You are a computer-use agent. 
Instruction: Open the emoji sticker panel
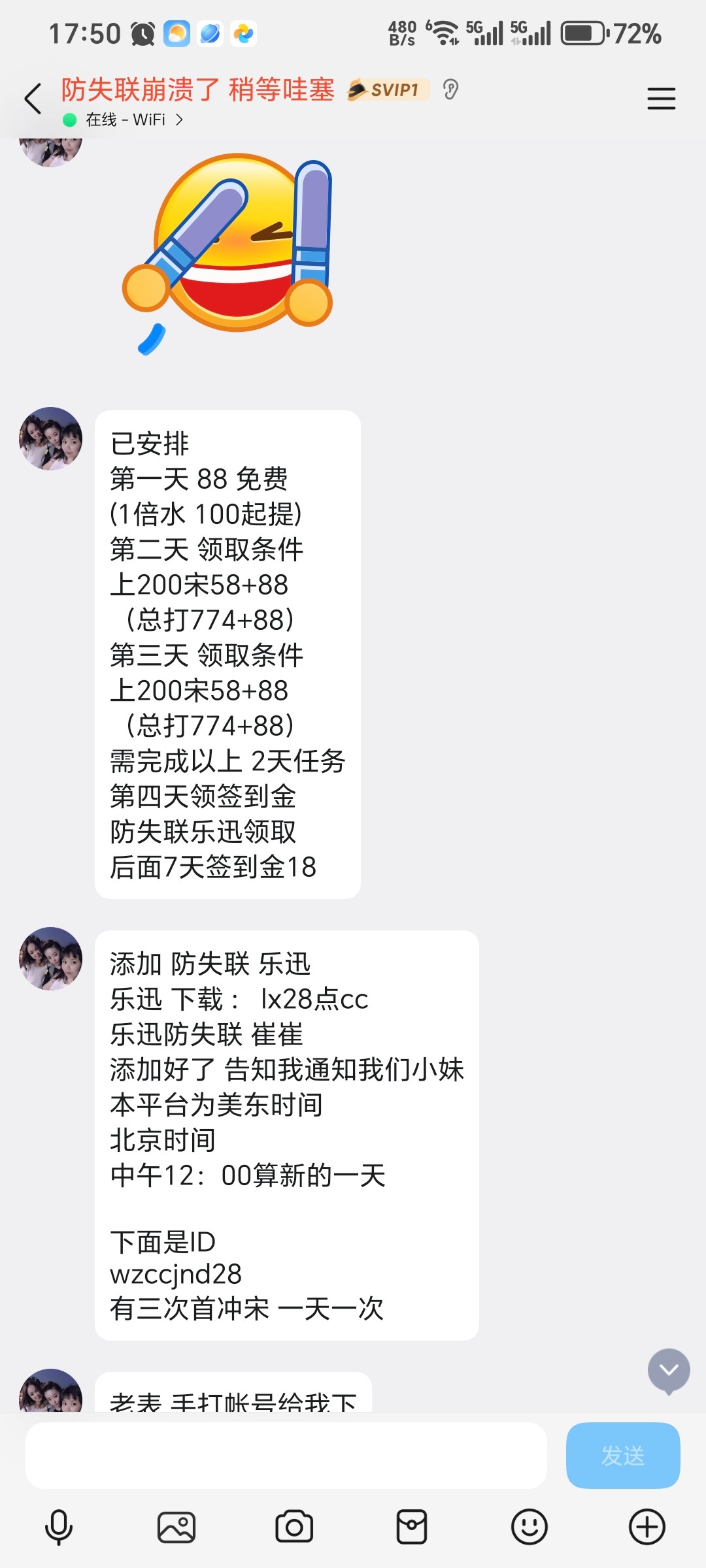(529, 1527)
